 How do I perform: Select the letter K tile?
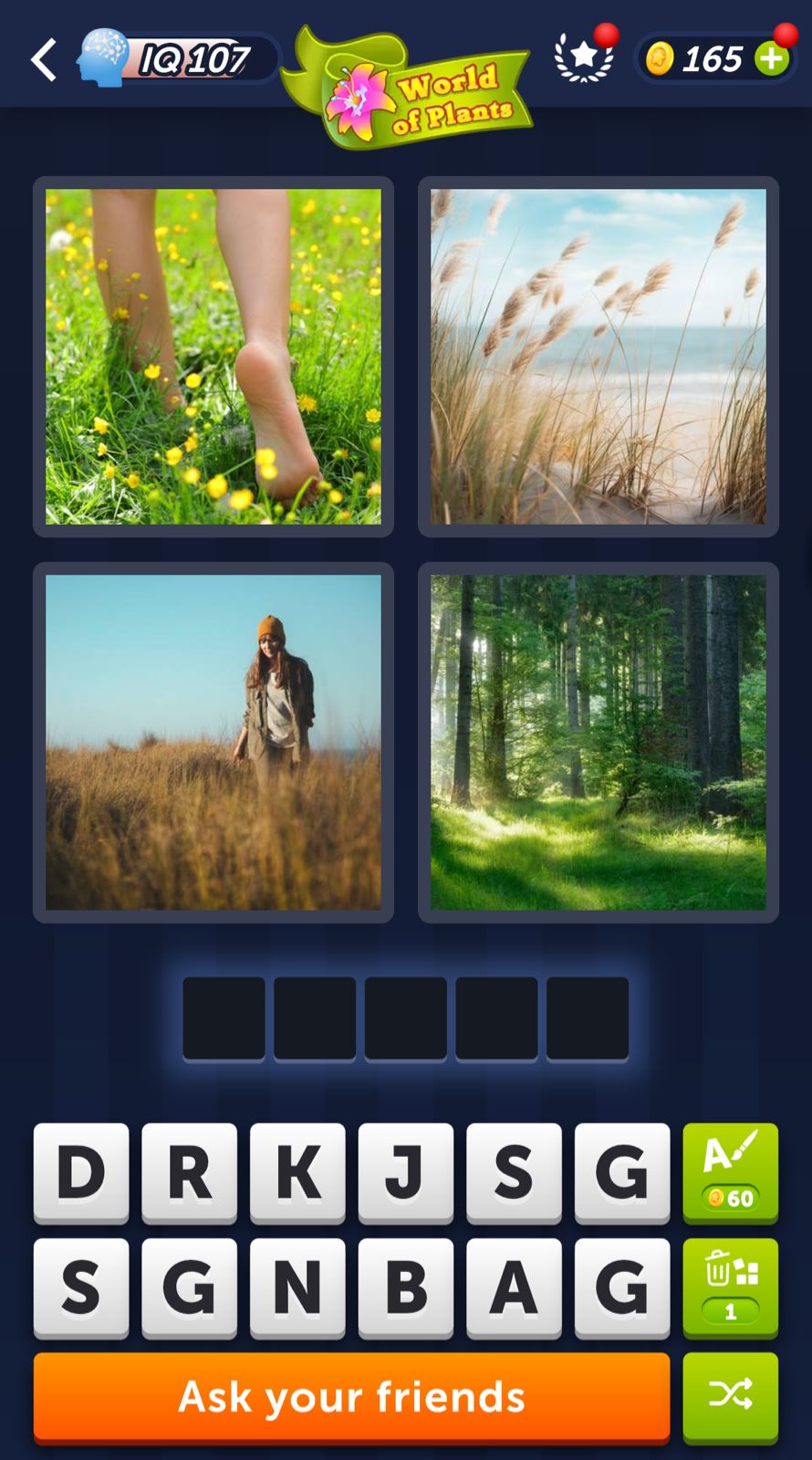pos(297,1172)
